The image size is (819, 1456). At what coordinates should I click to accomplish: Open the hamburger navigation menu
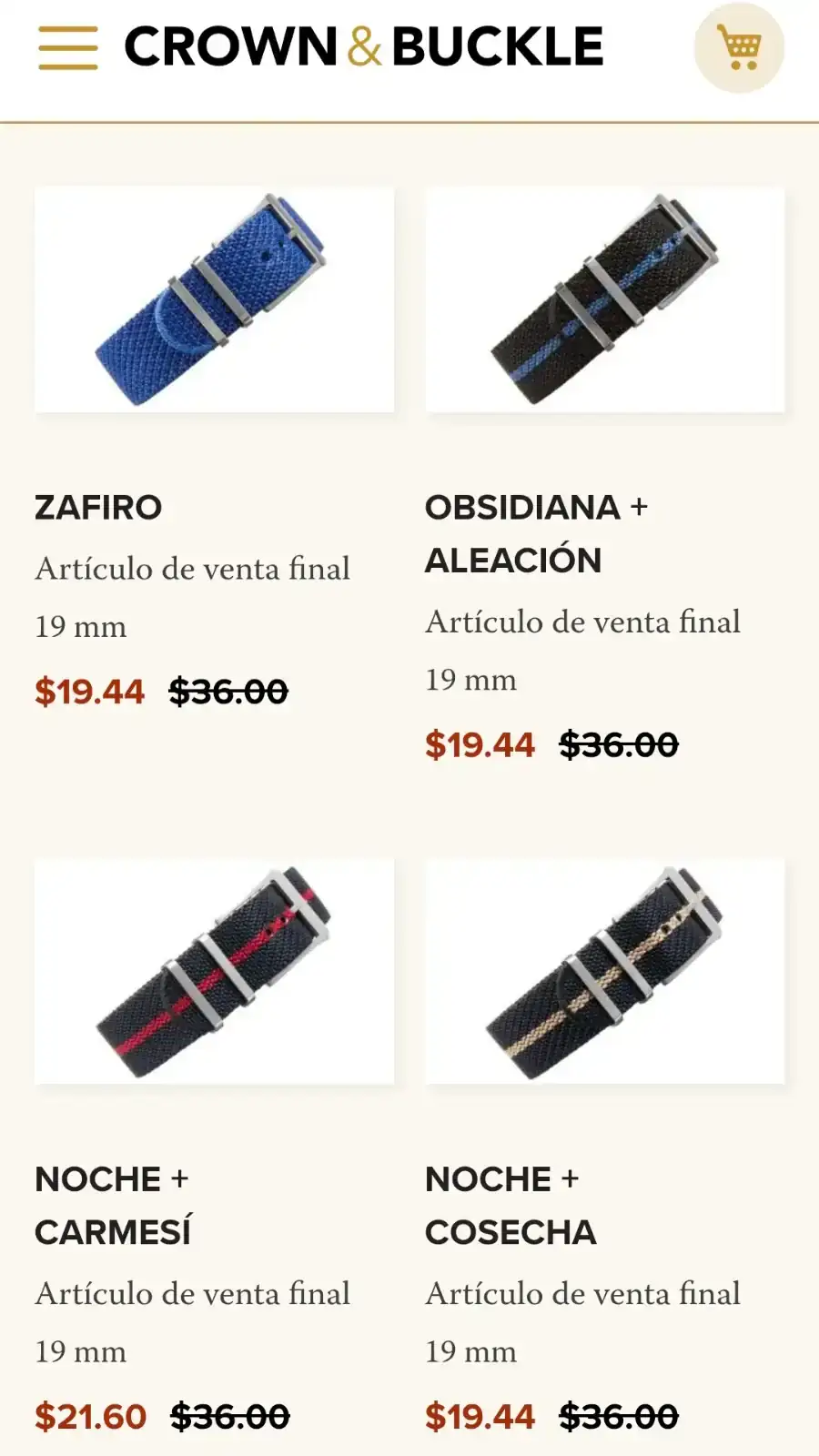point(67,47)
